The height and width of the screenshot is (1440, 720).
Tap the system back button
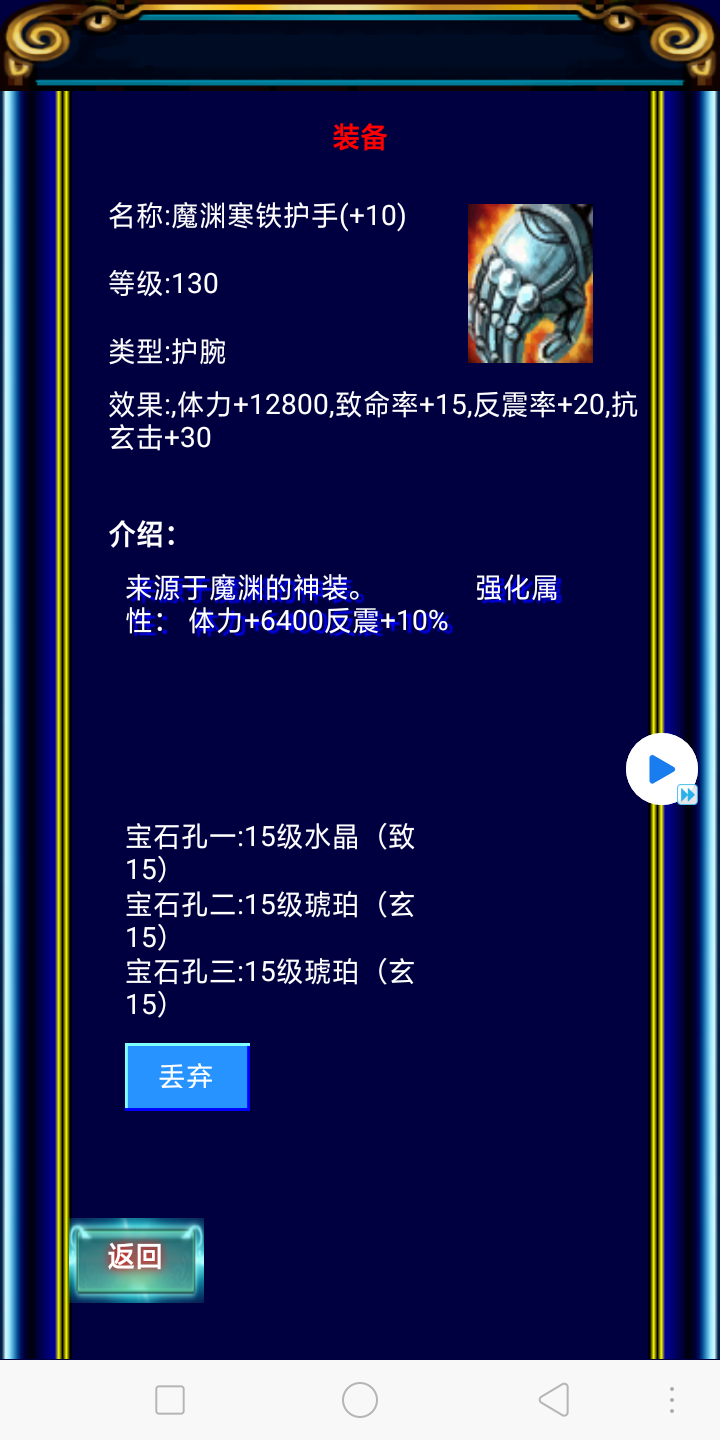[553, 1400]
